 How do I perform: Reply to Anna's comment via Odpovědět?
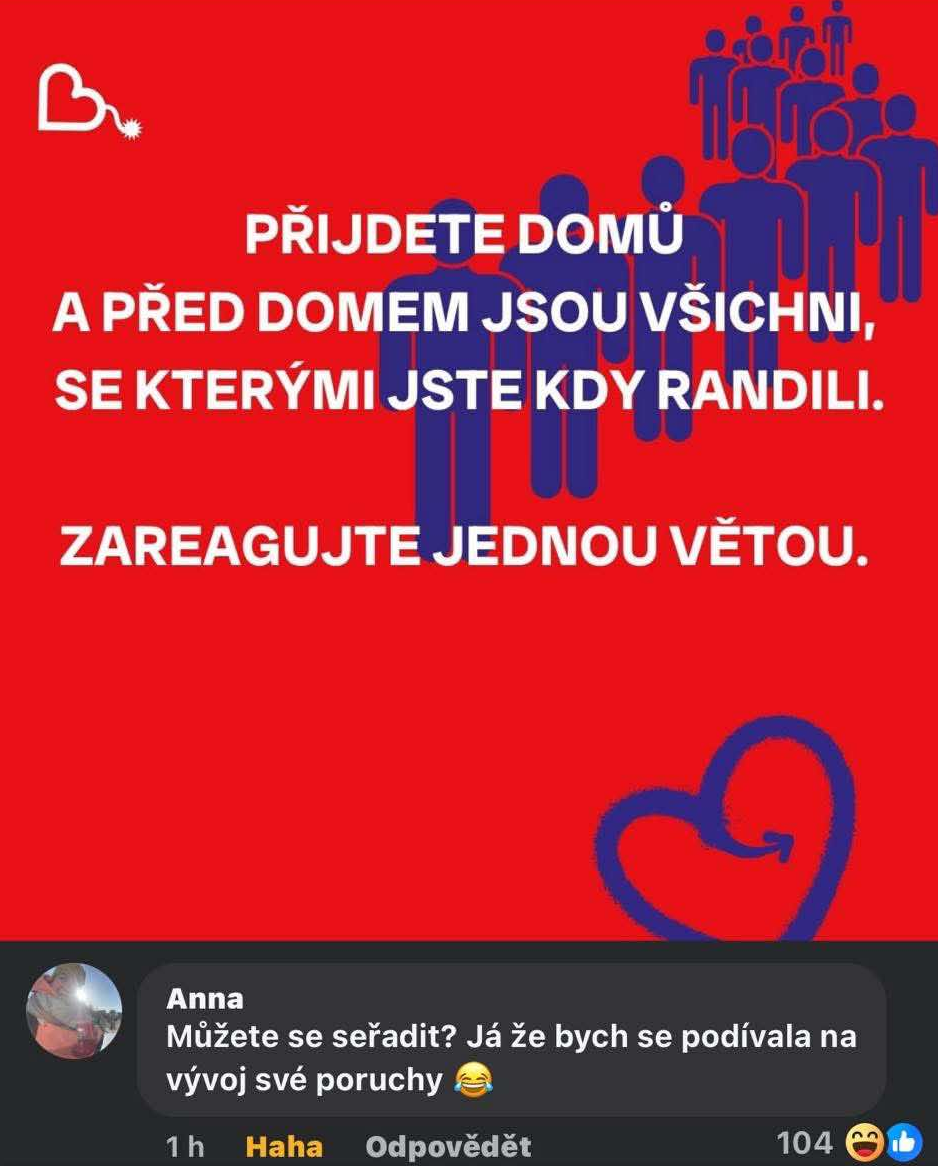coord(448,1146)
